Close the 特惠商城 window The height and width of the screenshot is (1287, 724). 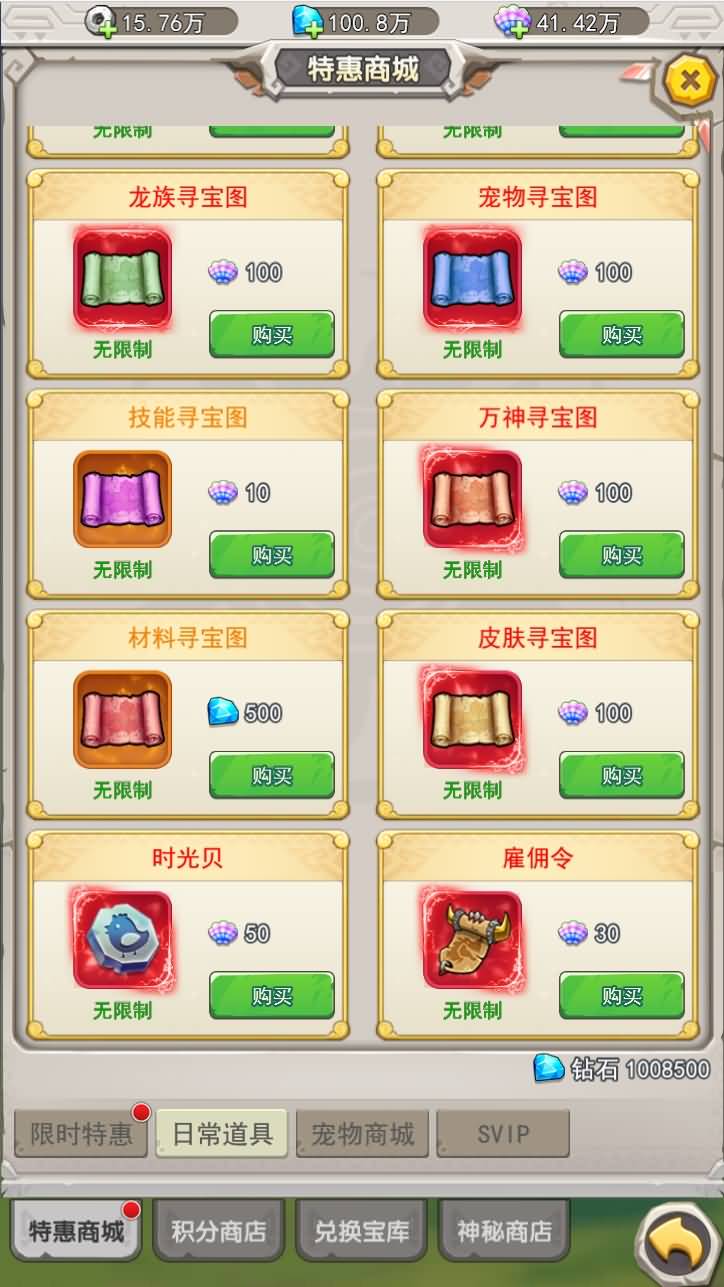click(x=689, y=81)
